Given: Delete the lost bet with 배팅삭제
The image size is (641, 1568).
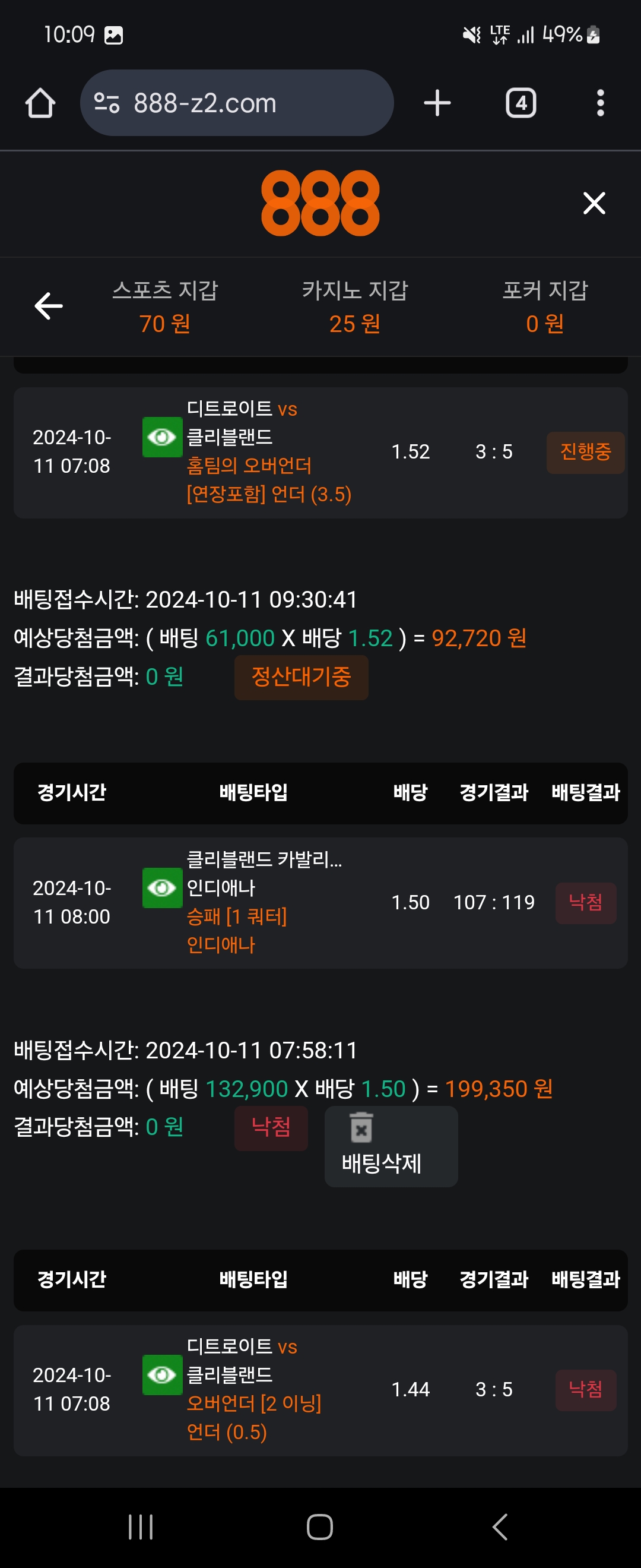Looking at the screenshot, I should coord(391,1146).
